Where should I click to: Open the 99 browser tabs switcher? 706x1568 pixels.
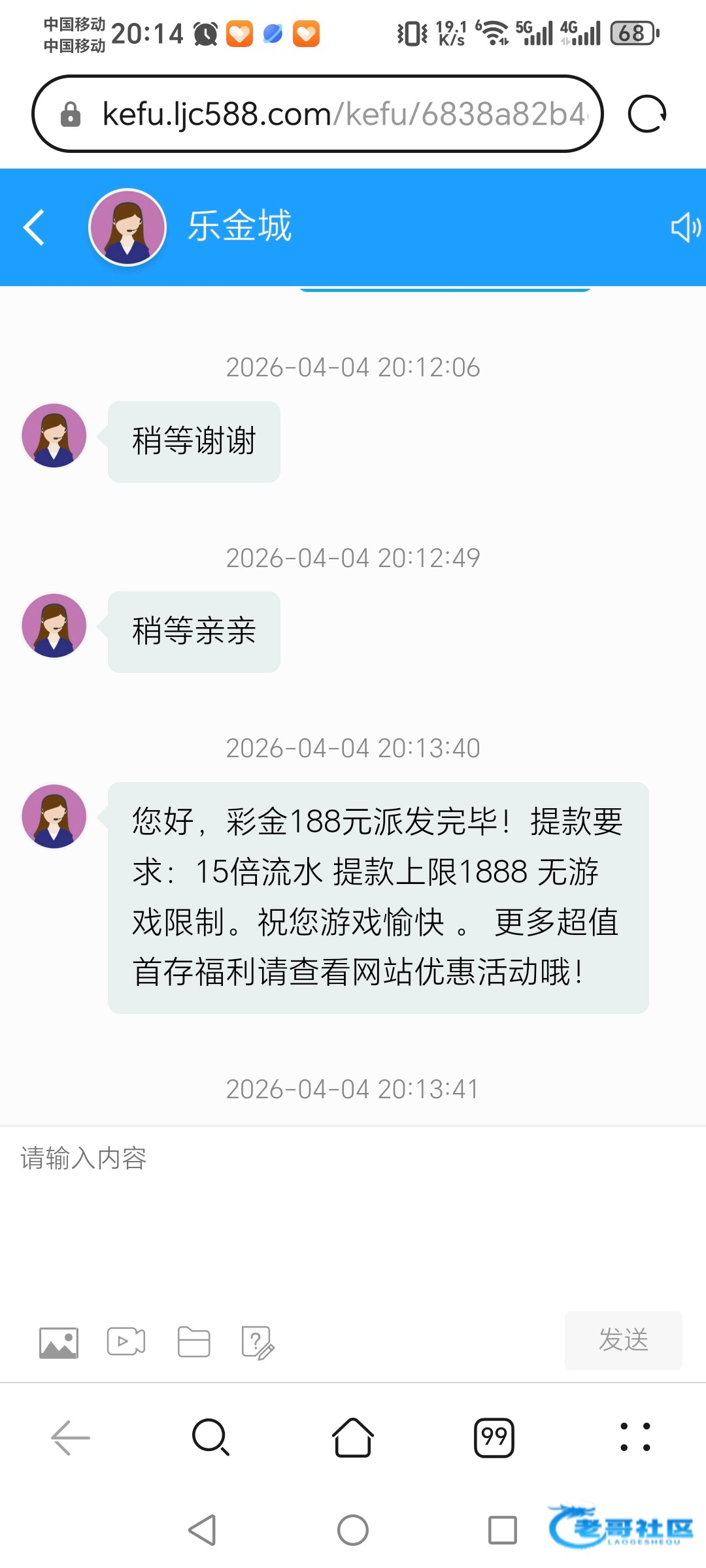pos(494,1437)
